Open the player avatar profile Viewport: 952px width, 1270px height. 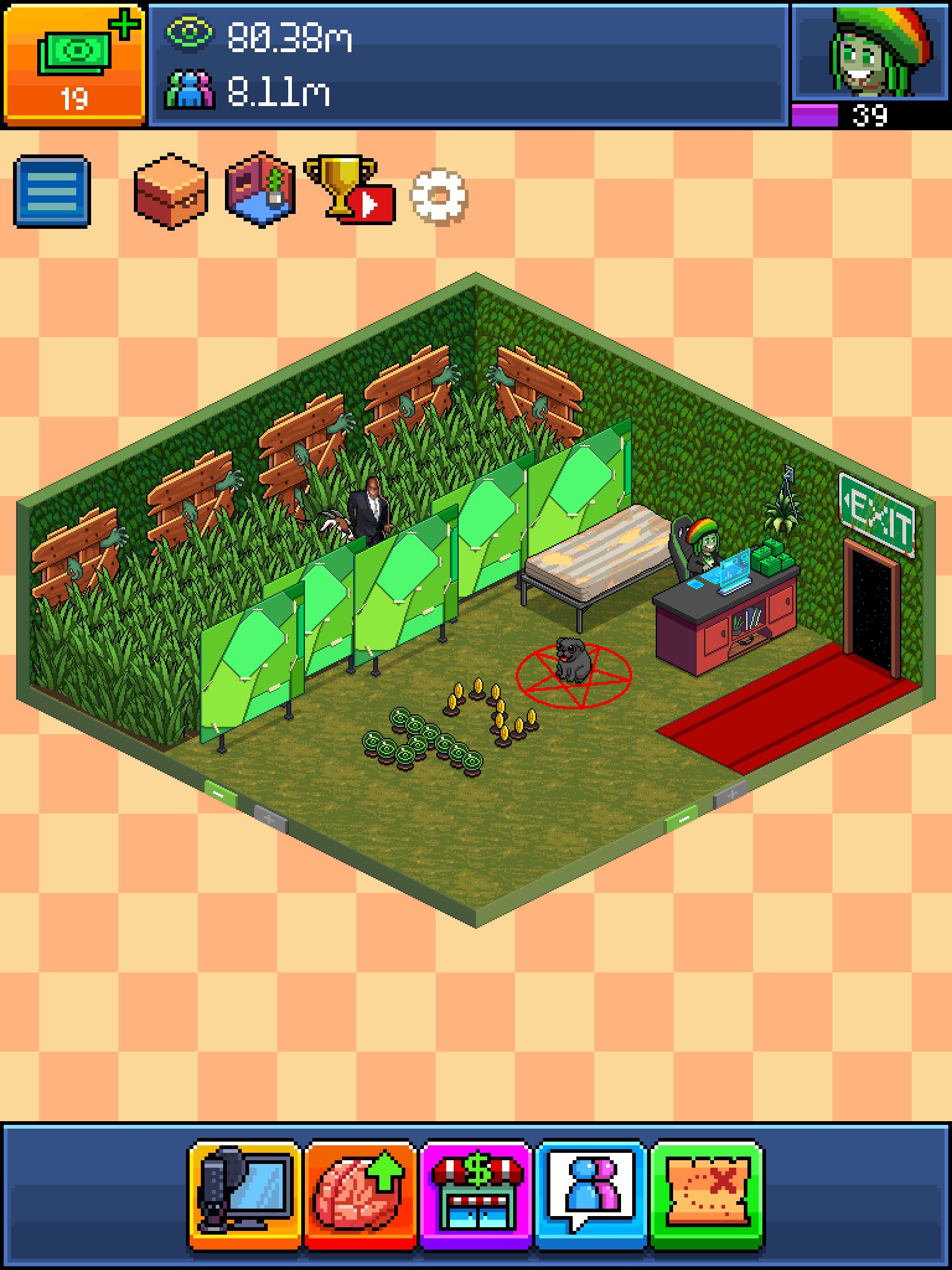tap(871, 51)
